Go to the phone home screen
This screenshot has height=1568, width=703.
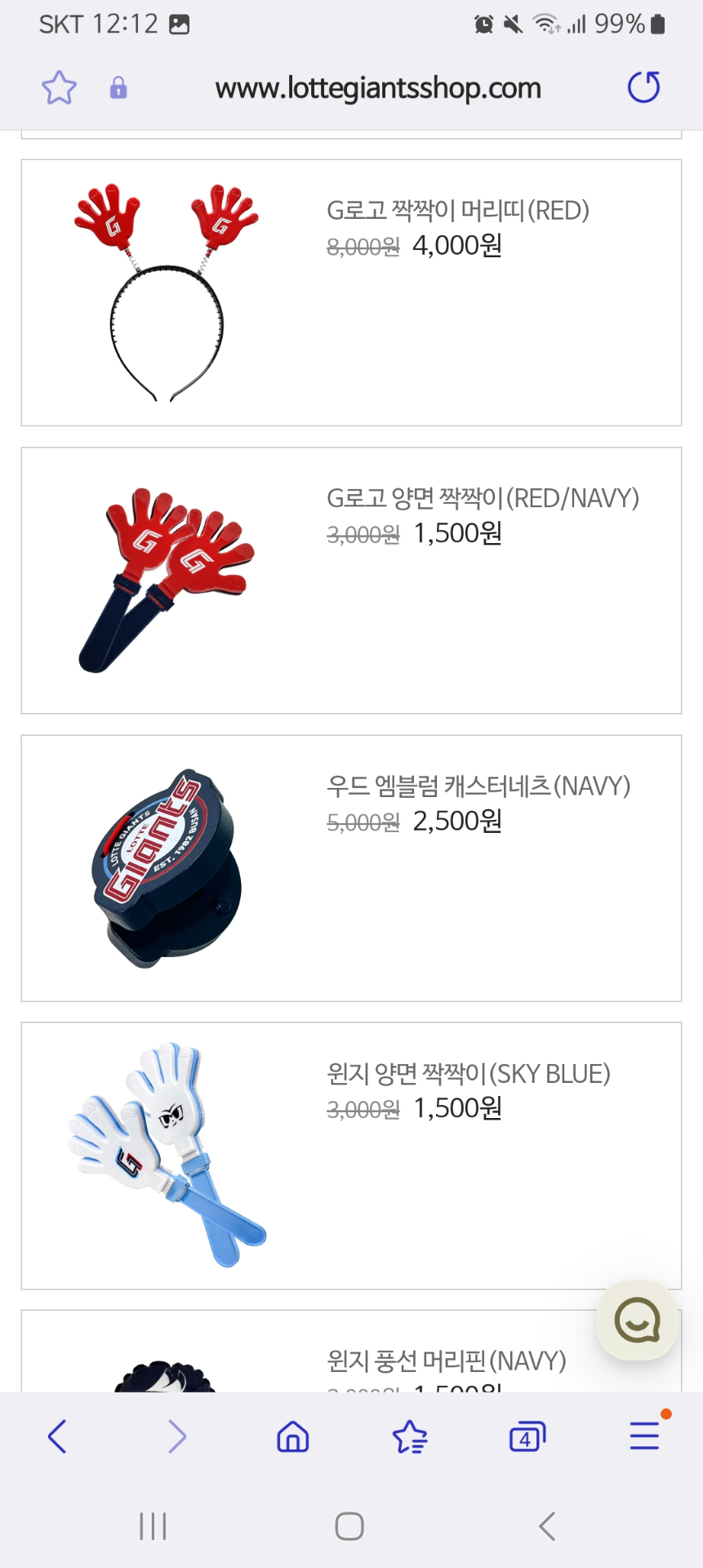click(349, 1526)
